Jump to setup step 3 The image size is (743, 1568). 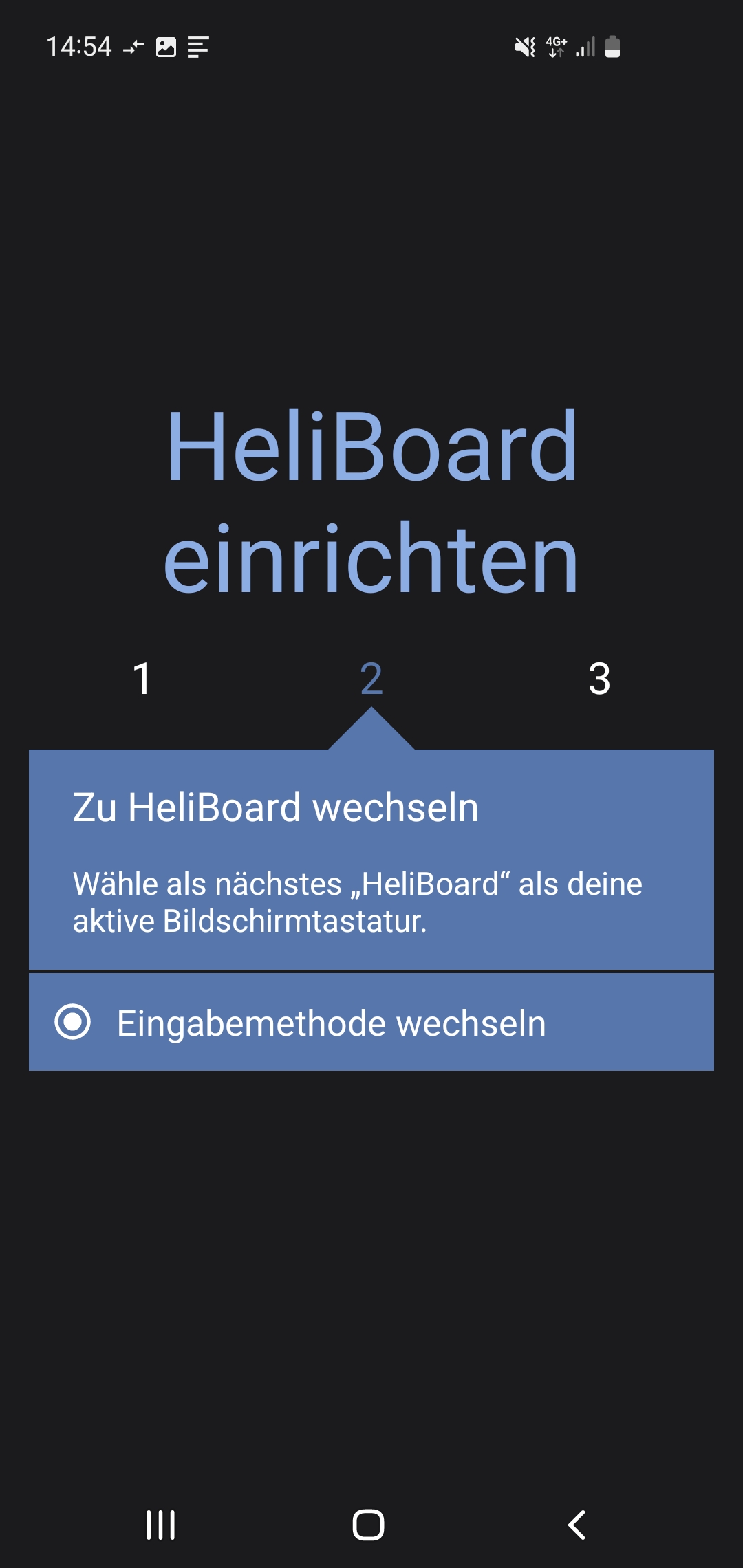(x=600, y=679)
